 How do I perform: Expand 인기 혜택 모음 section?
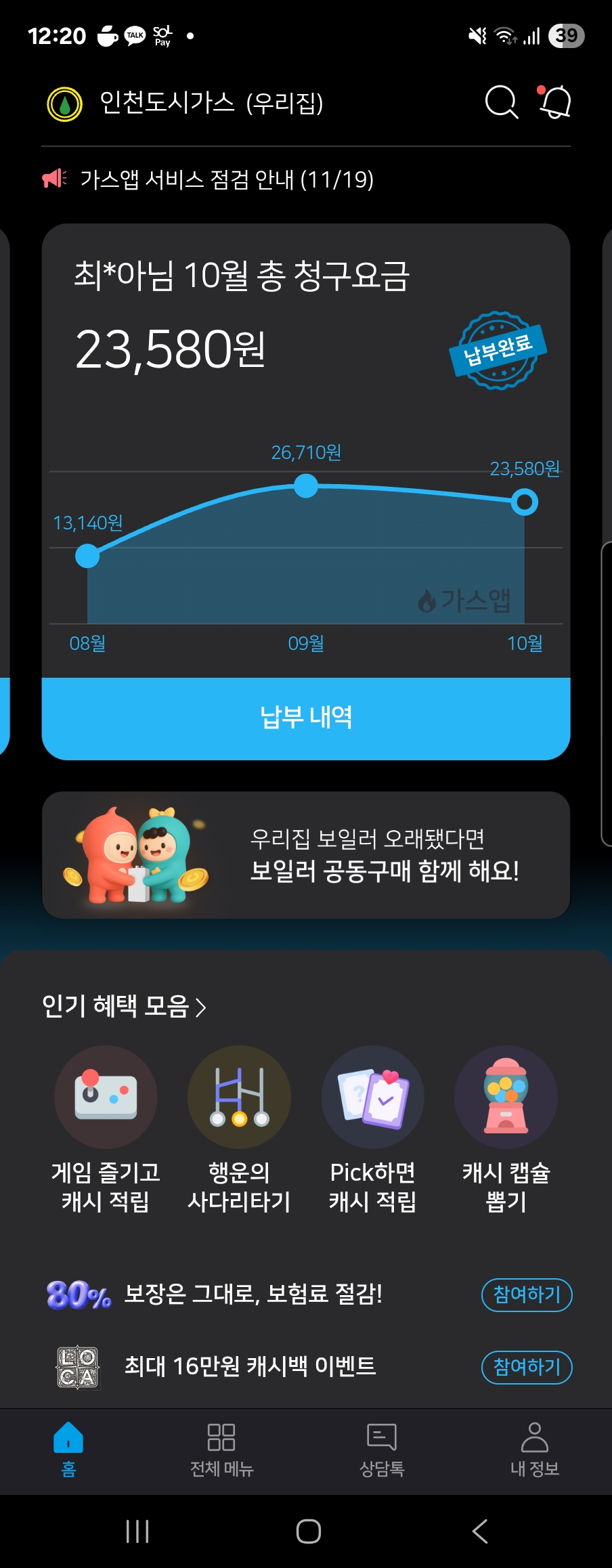coord(125,1006)
